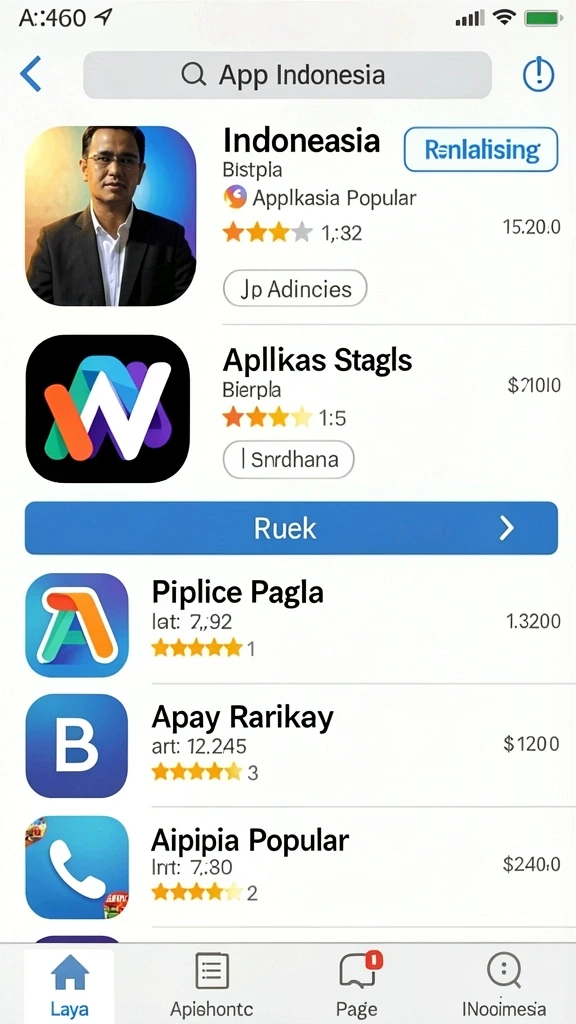The width and height of the screenshot is (576, 1024).
Task: Open the circular info icon at top right
Action: (x=539, y=74)
